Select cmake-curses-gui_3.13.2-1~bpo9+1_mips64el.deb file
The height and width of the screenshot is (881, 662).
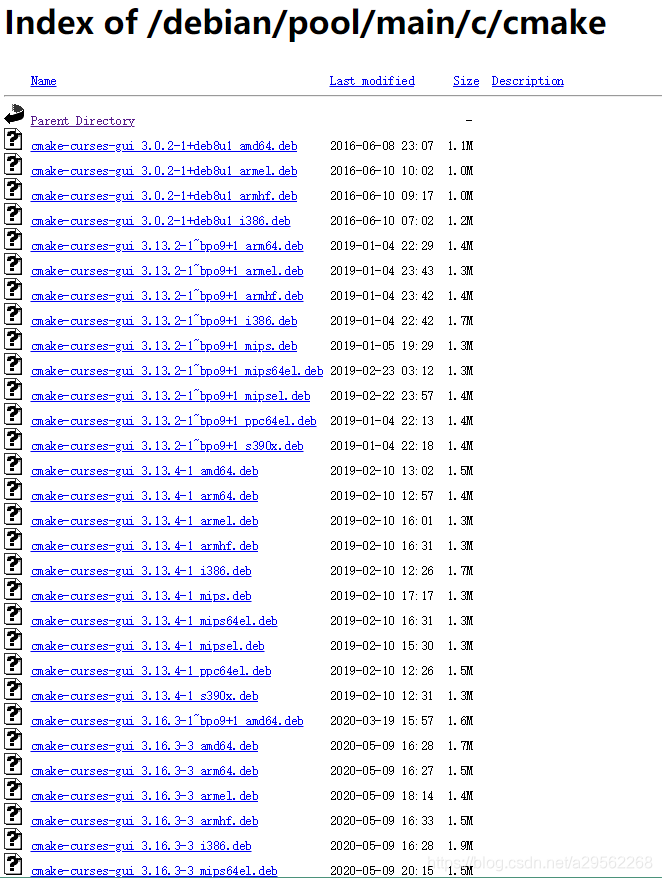pyautogui.click(x=176, y=371)
